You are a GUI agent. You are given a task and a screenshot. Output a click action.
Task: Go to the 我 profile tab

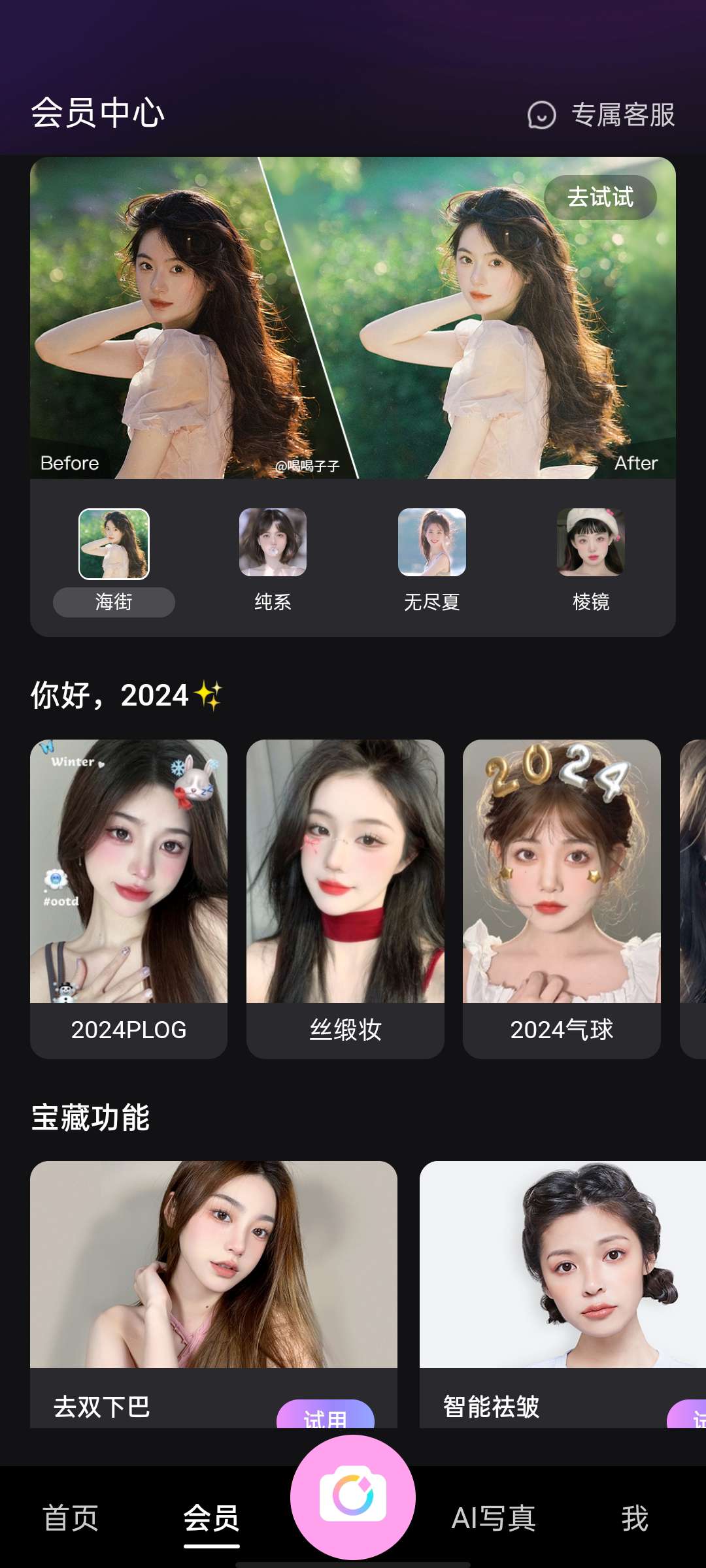[634, 1518]
